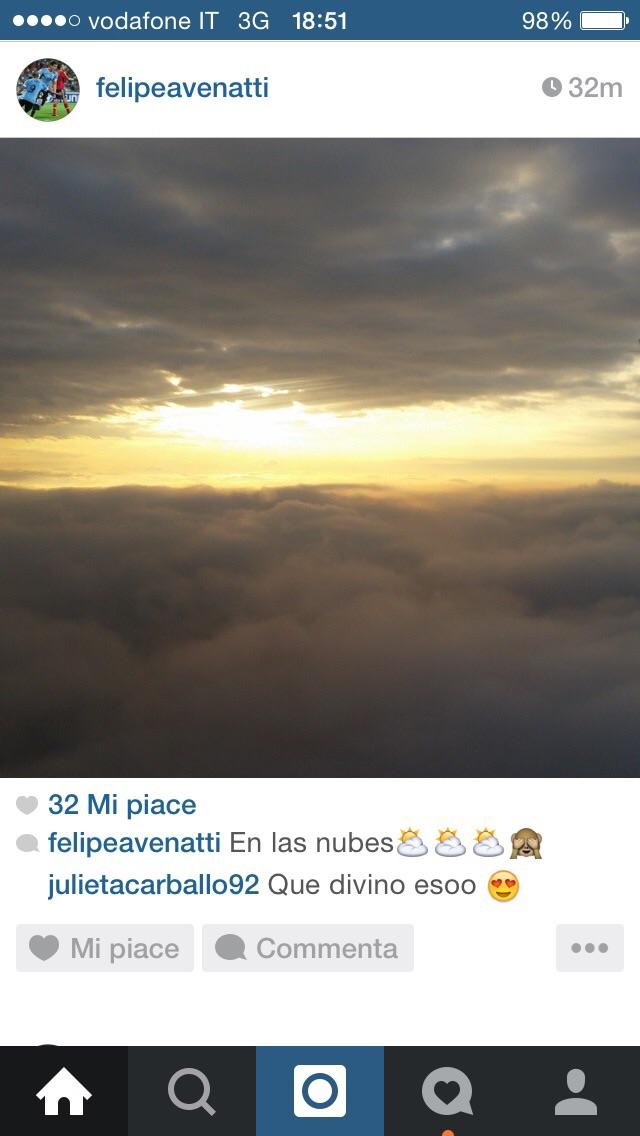This screenshot has height=1136, width=640.
Task: Go to the Home feed tab
Action: (x=64, y=1091)
